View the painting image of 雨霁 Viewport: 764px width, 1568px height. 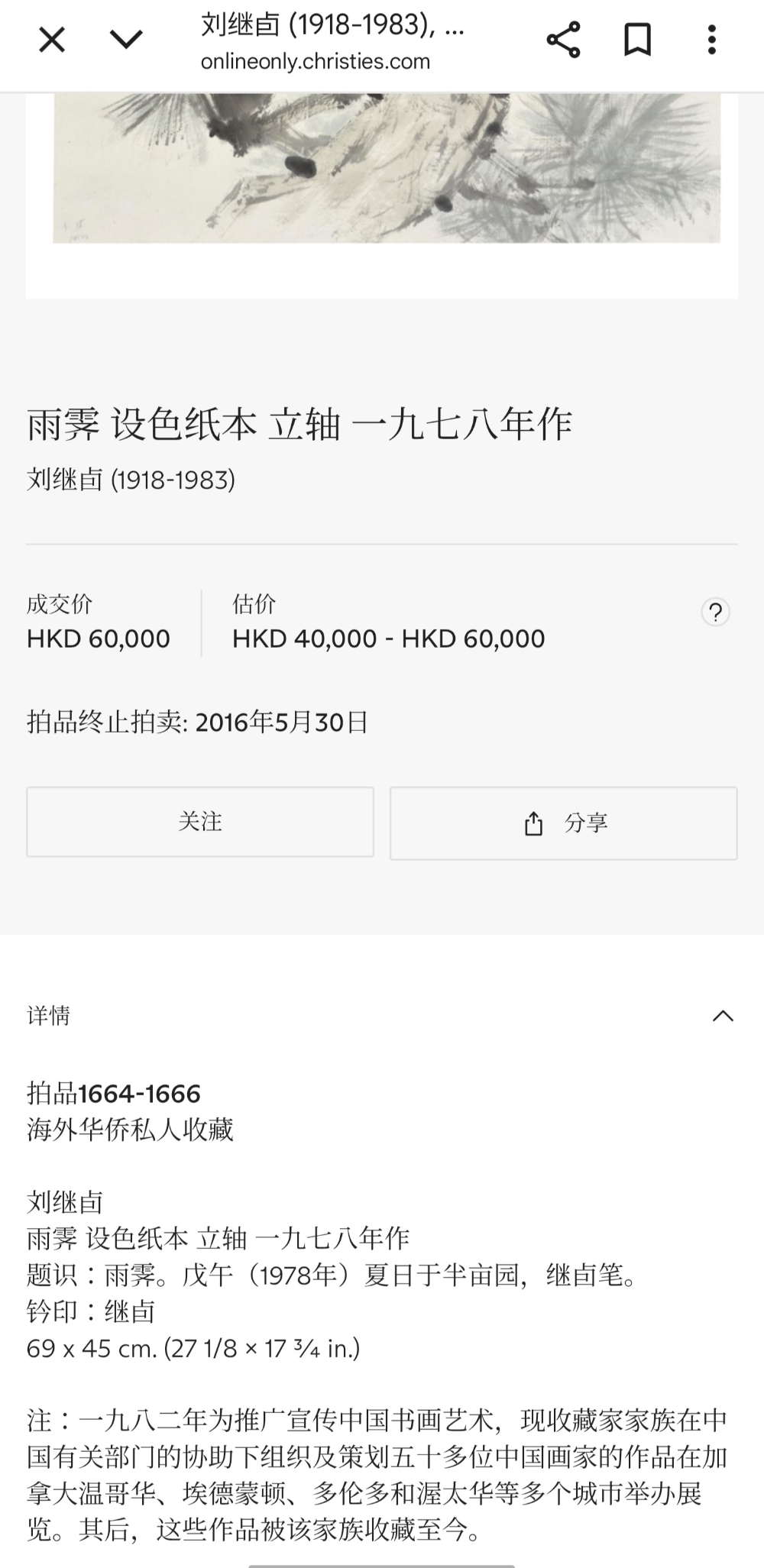tap(386, 168)
